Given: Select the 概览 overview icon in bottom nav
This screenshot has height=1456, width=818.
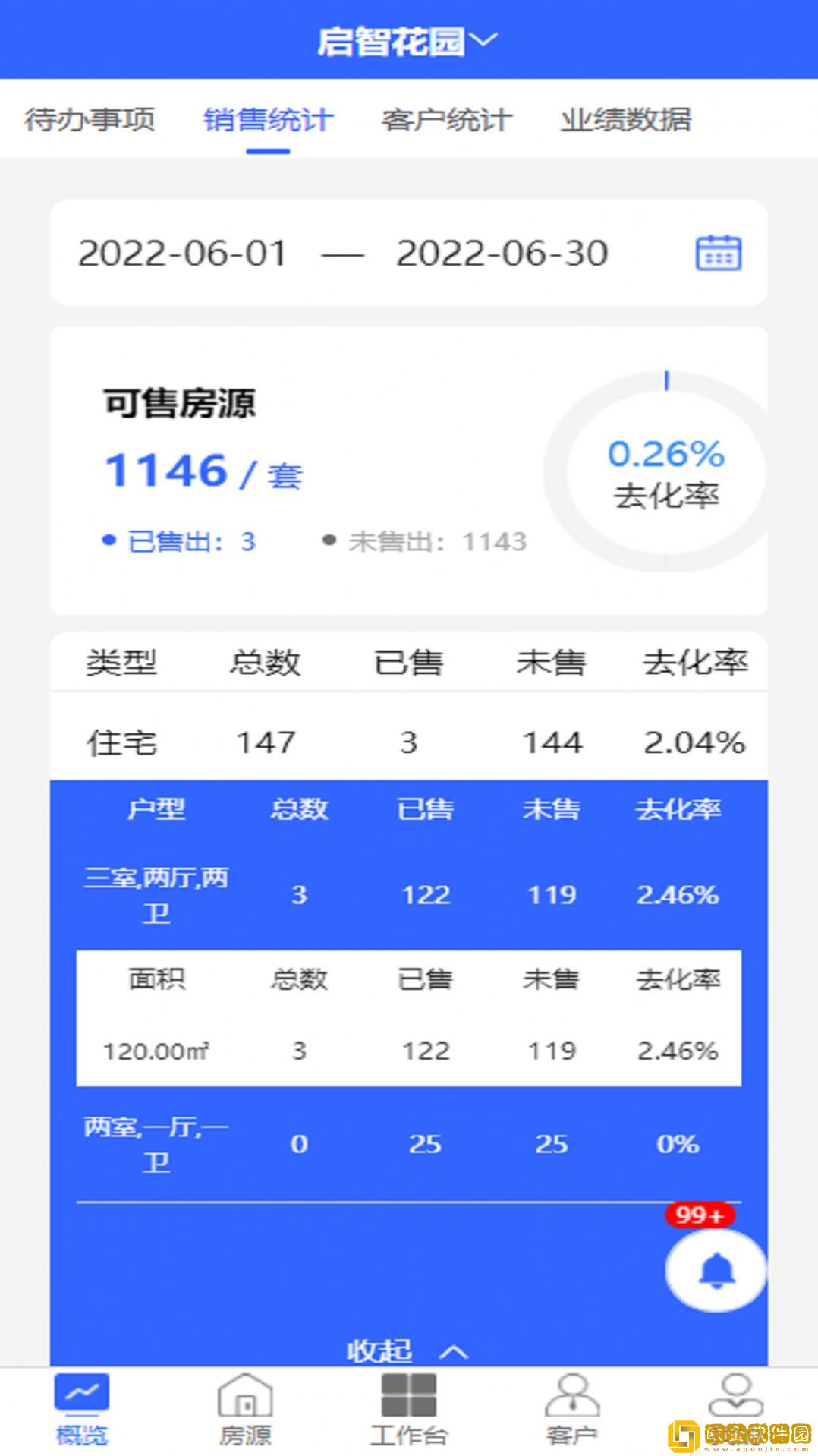Looking at the screenshot, I should pyautogui.click(x=82, y=1406).
